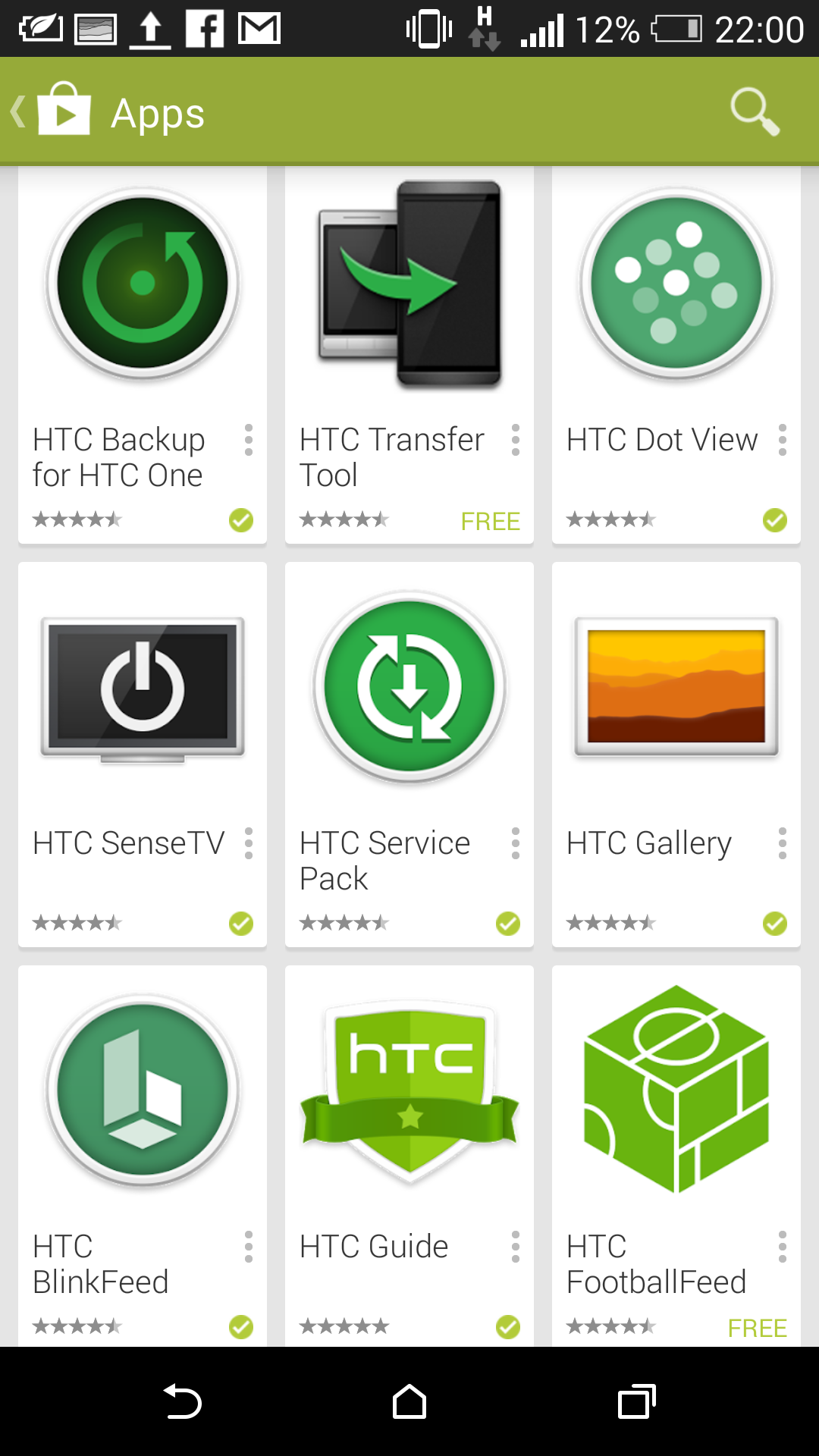Open the HTC BlinkFeed app card
The image size is (819, 1456).
pyautogui.click(x=143, y=1156)
